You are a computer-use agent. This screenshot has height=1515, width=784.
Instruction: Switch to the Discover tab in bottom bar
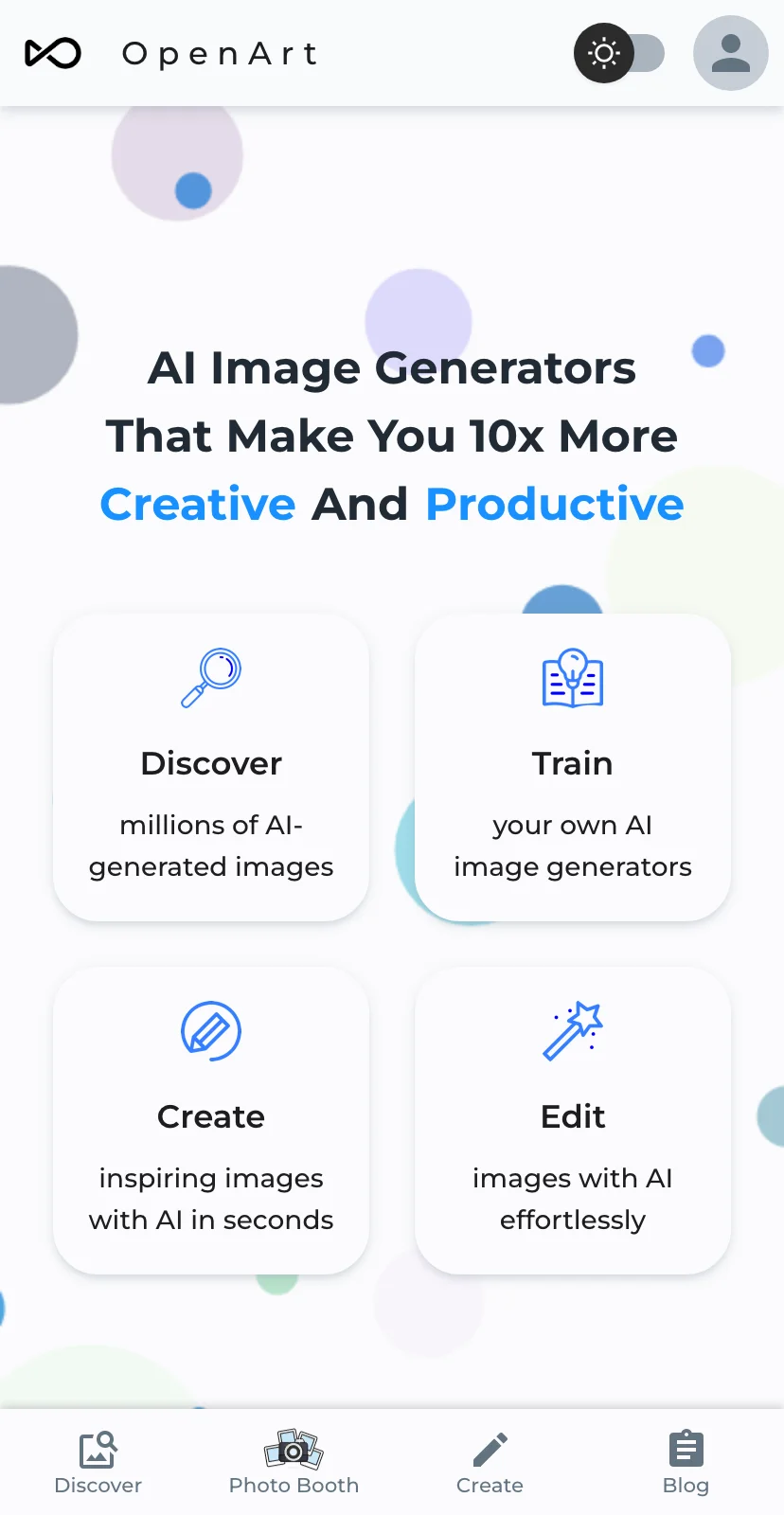tap(98, 1462)
